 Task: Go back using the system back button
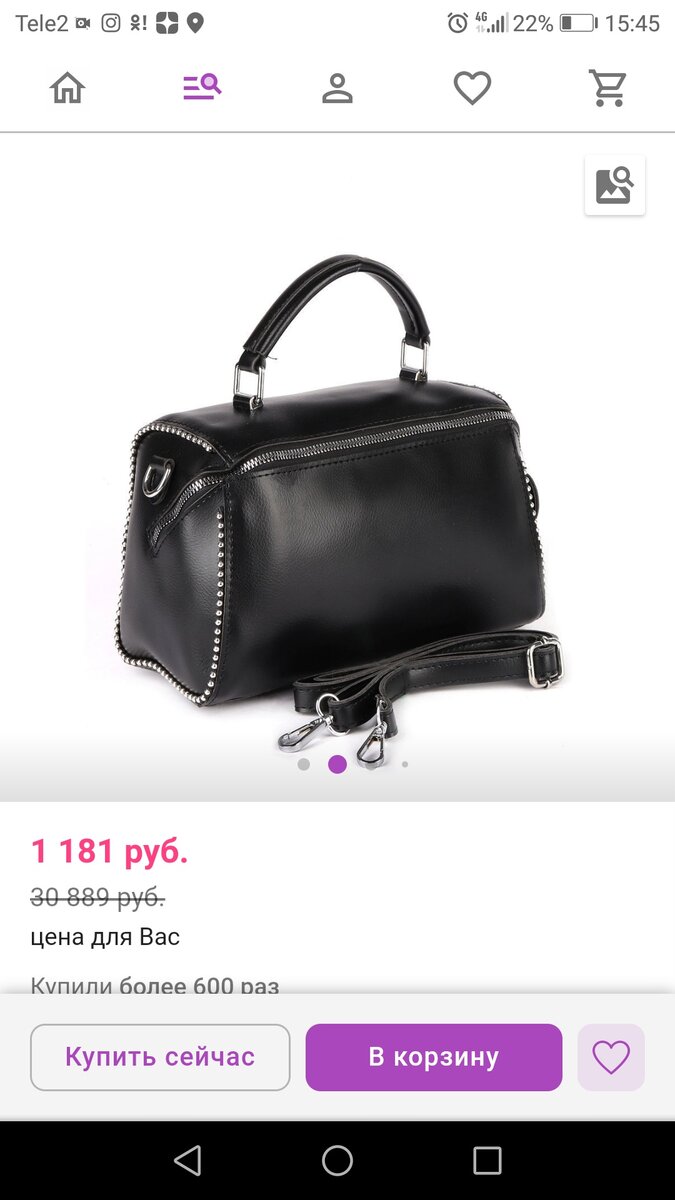point(187,1160)
